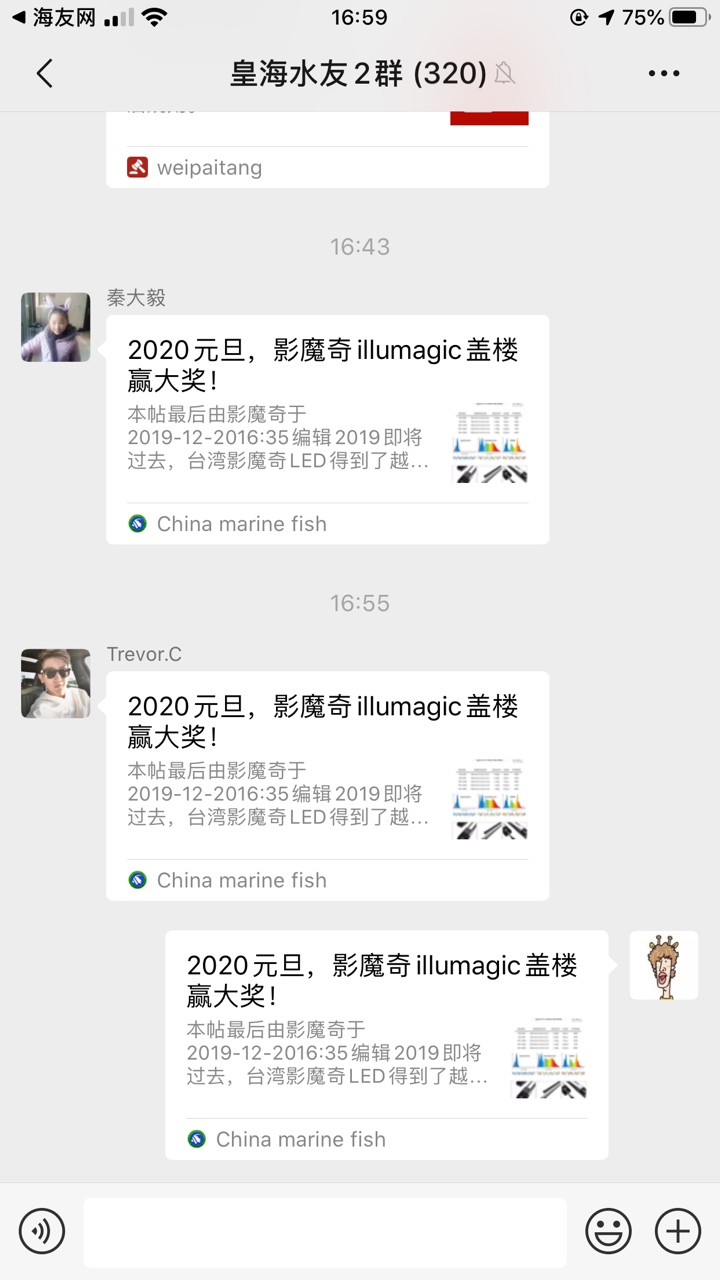Open the group chat details menu

tap(663, 74)
